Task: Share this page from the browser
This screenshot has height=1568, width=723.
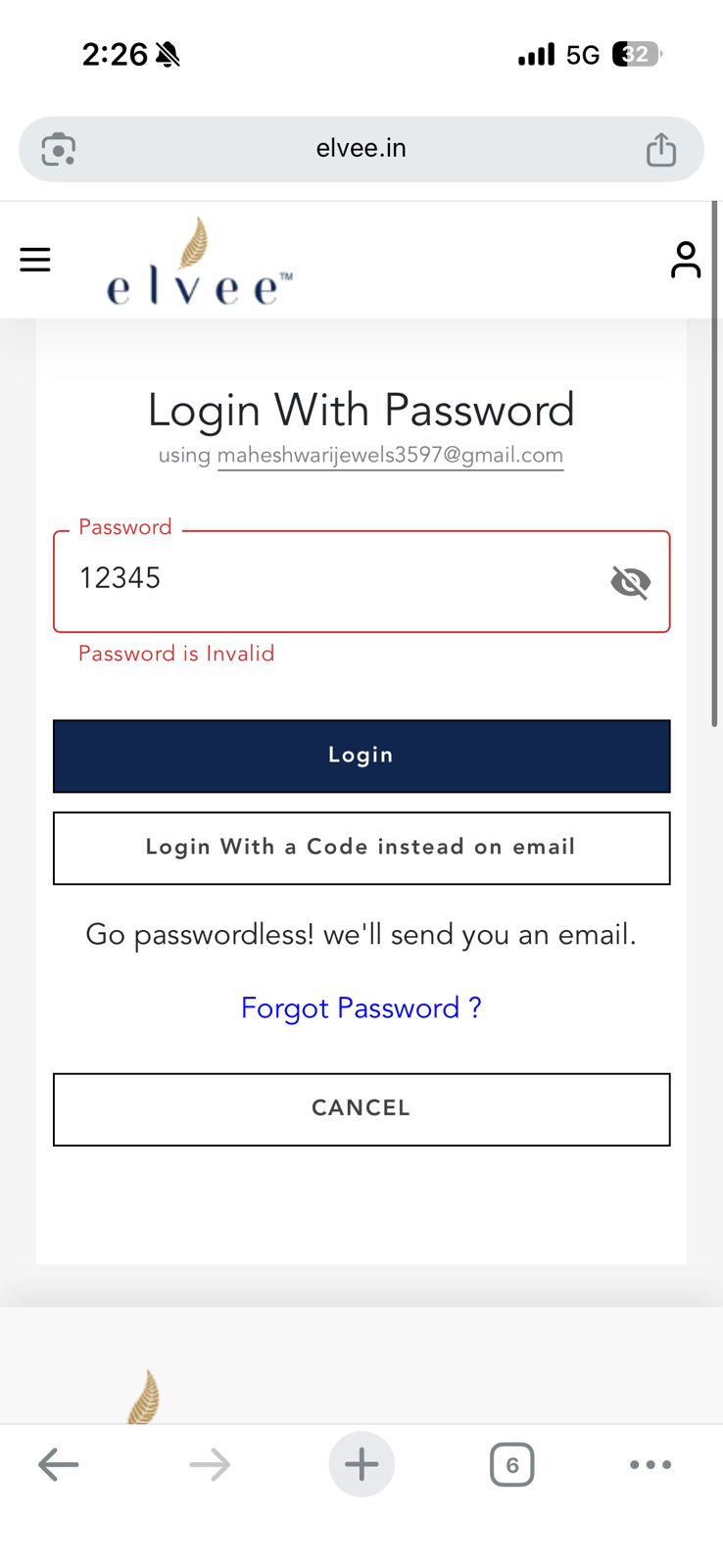Action: tap(661, 149)
